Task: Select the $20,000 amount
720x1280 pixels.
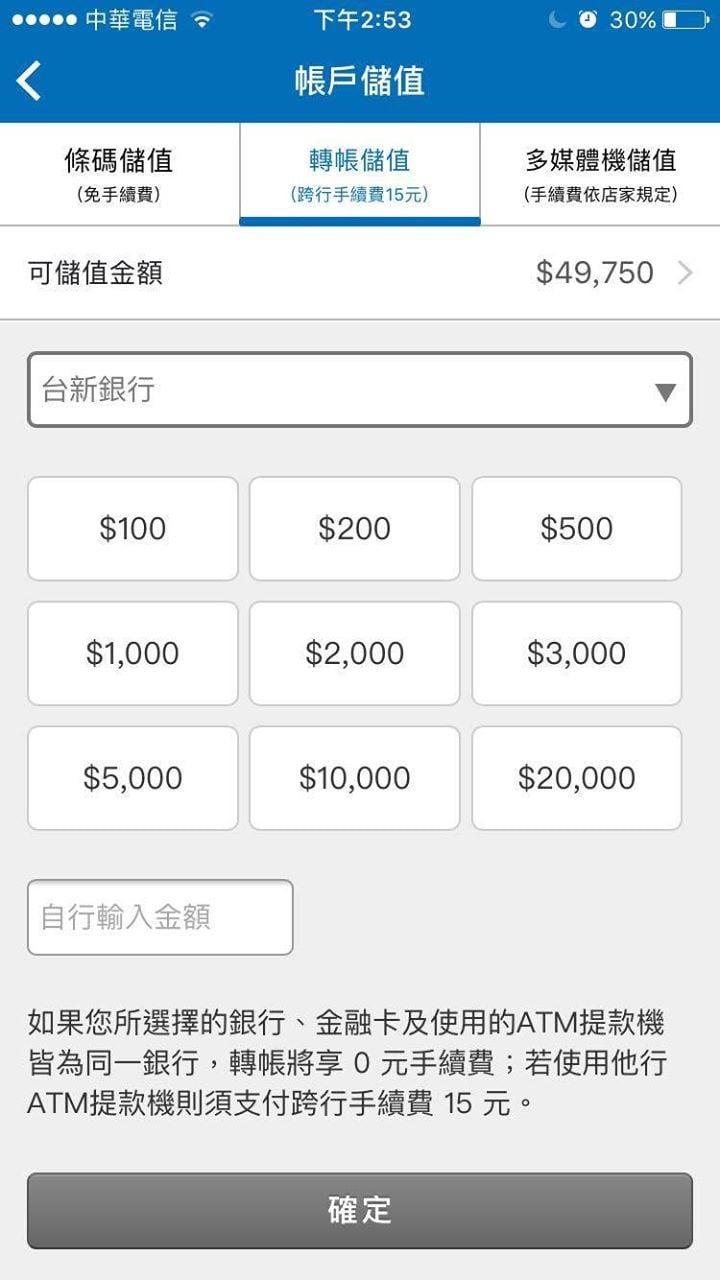Action: pyautogui.click(x=577, y=778)
